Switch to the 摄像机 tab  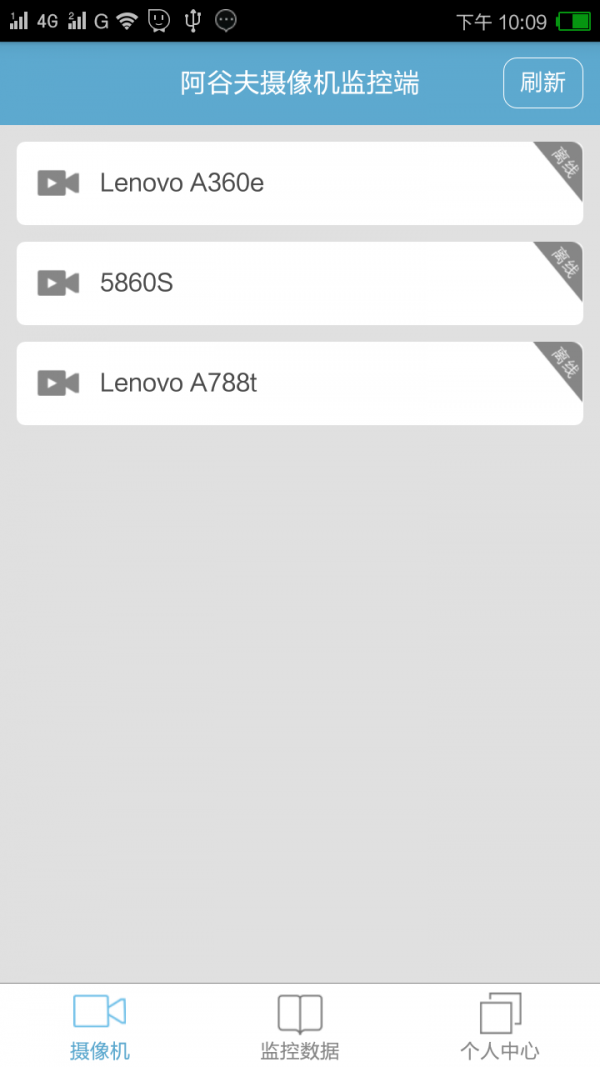[99, 1026]
